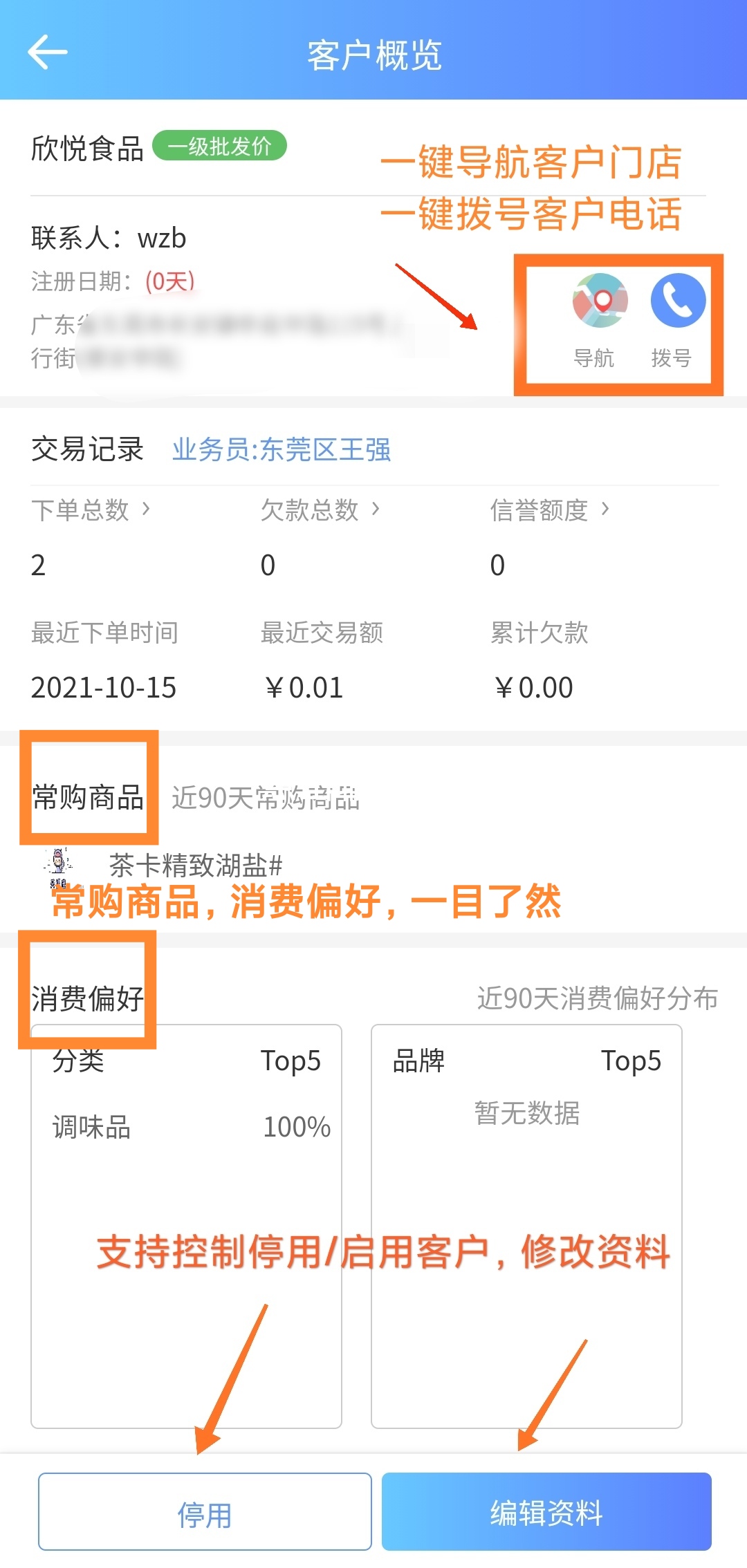Screen dimensions: 747x1568
Task: Go back from 客户概览 page
Action: pyautogui.click(x=47, y=53)
